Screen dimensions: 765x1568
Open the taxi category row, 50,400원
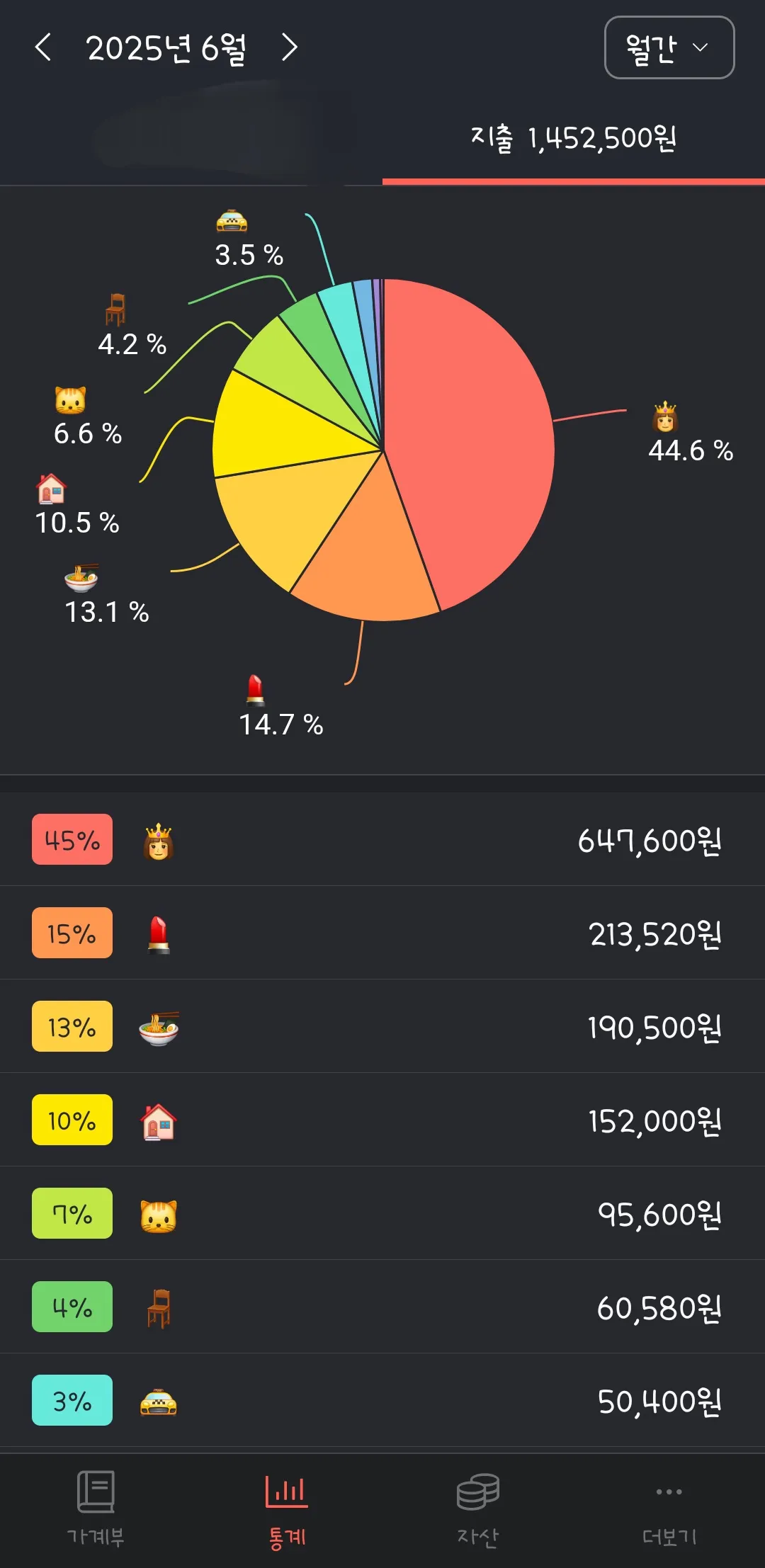382,1400
